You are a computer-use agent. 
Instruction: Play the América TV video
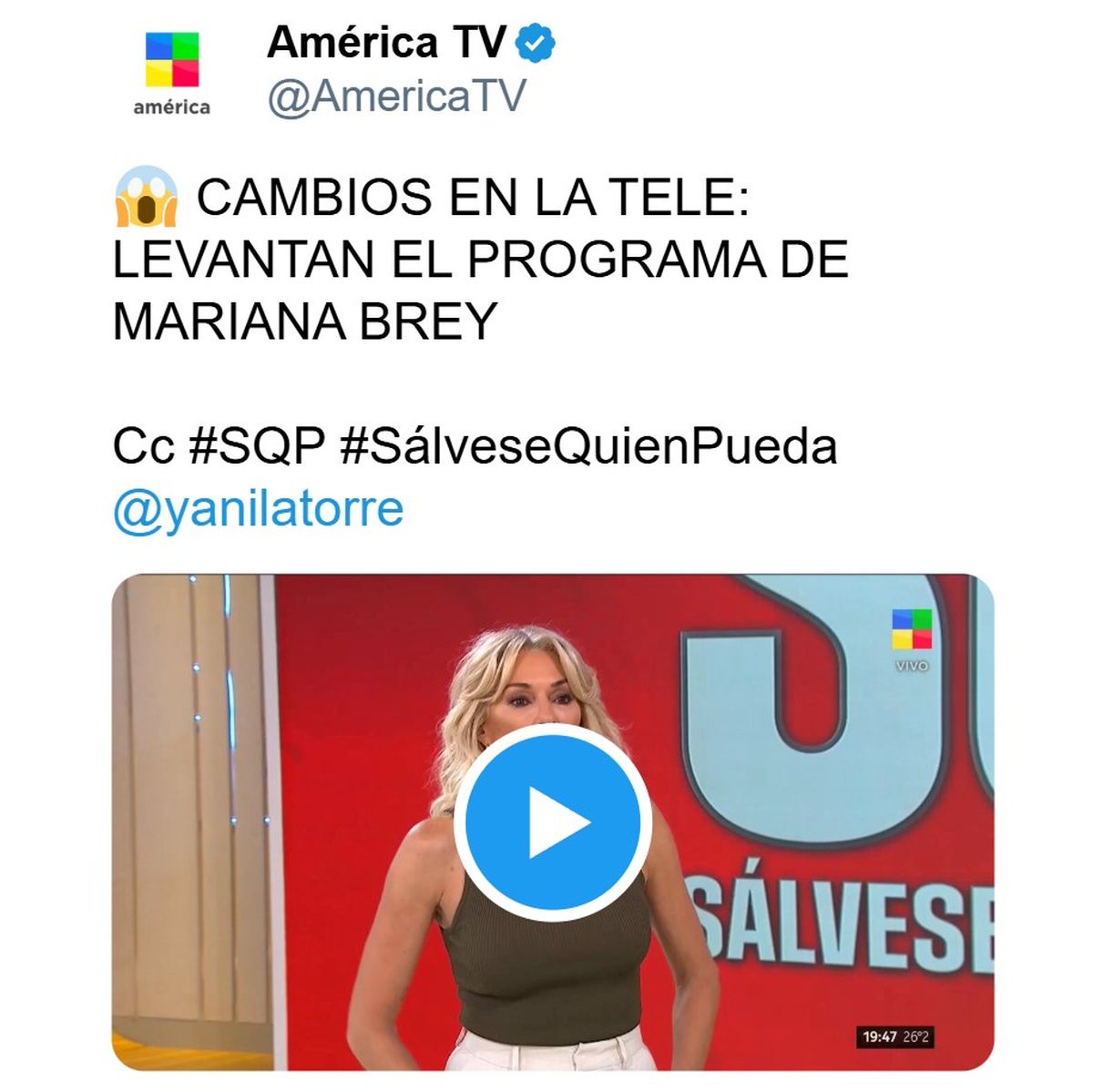[552, 822]
